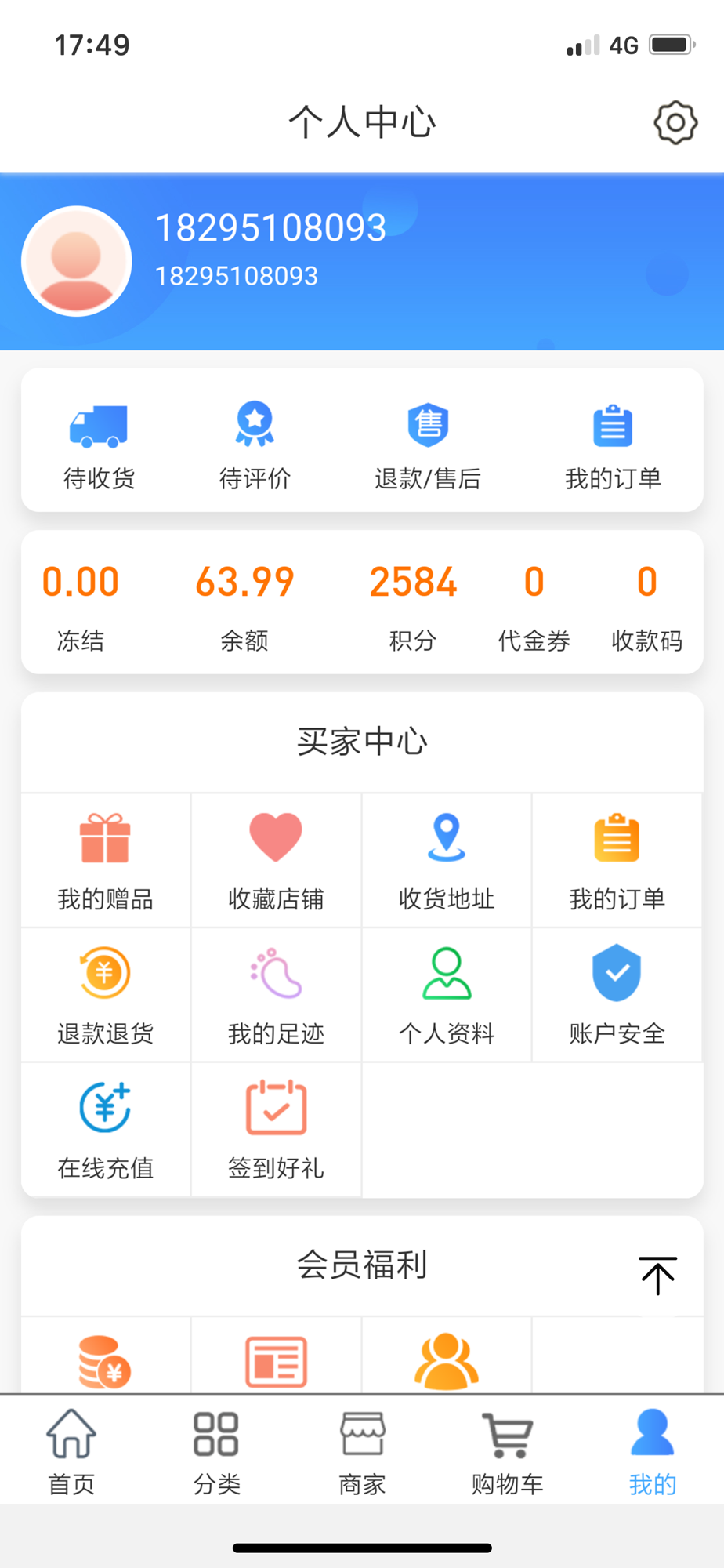Tap the back-to-top arrow

658,1276
